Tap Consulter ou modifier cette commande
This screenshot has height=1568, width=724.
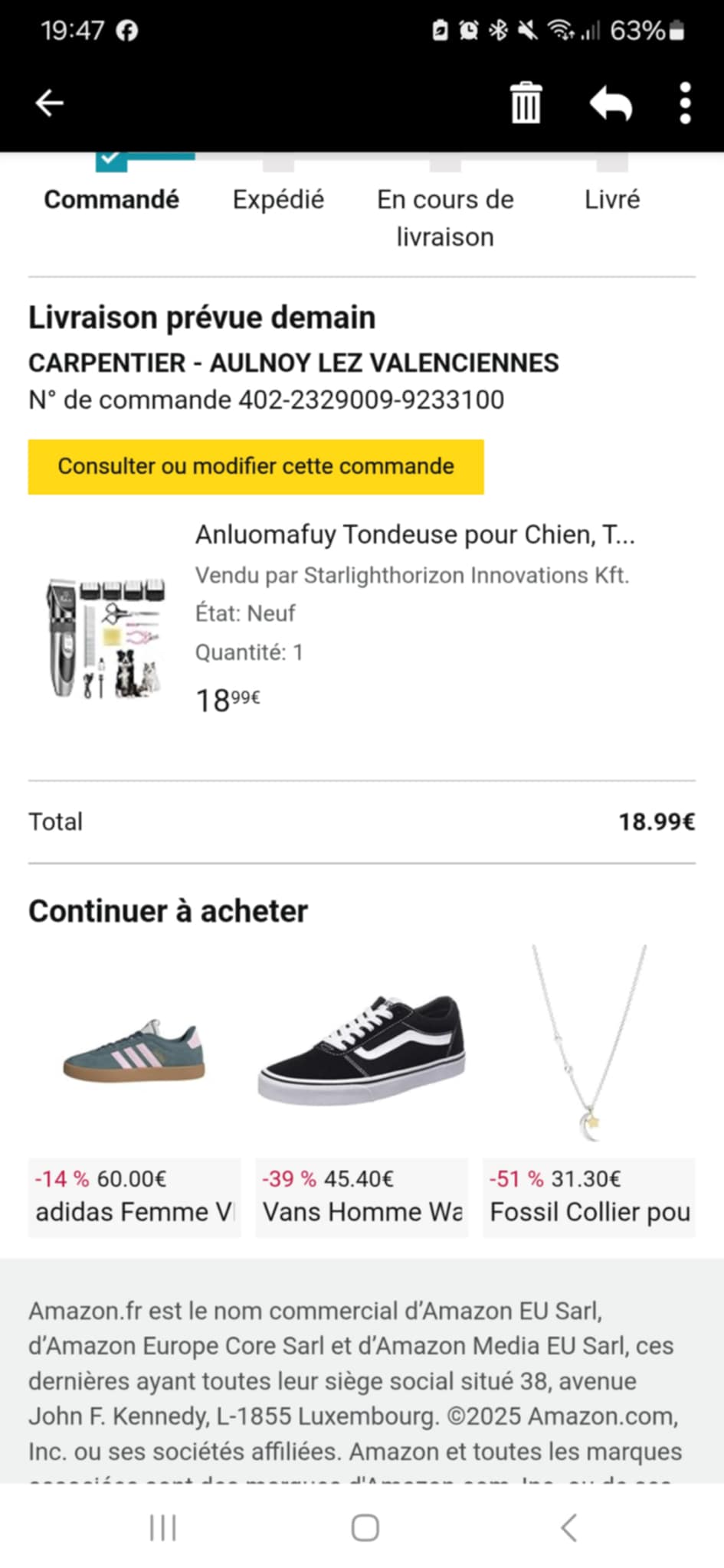(x=256, y=466)
